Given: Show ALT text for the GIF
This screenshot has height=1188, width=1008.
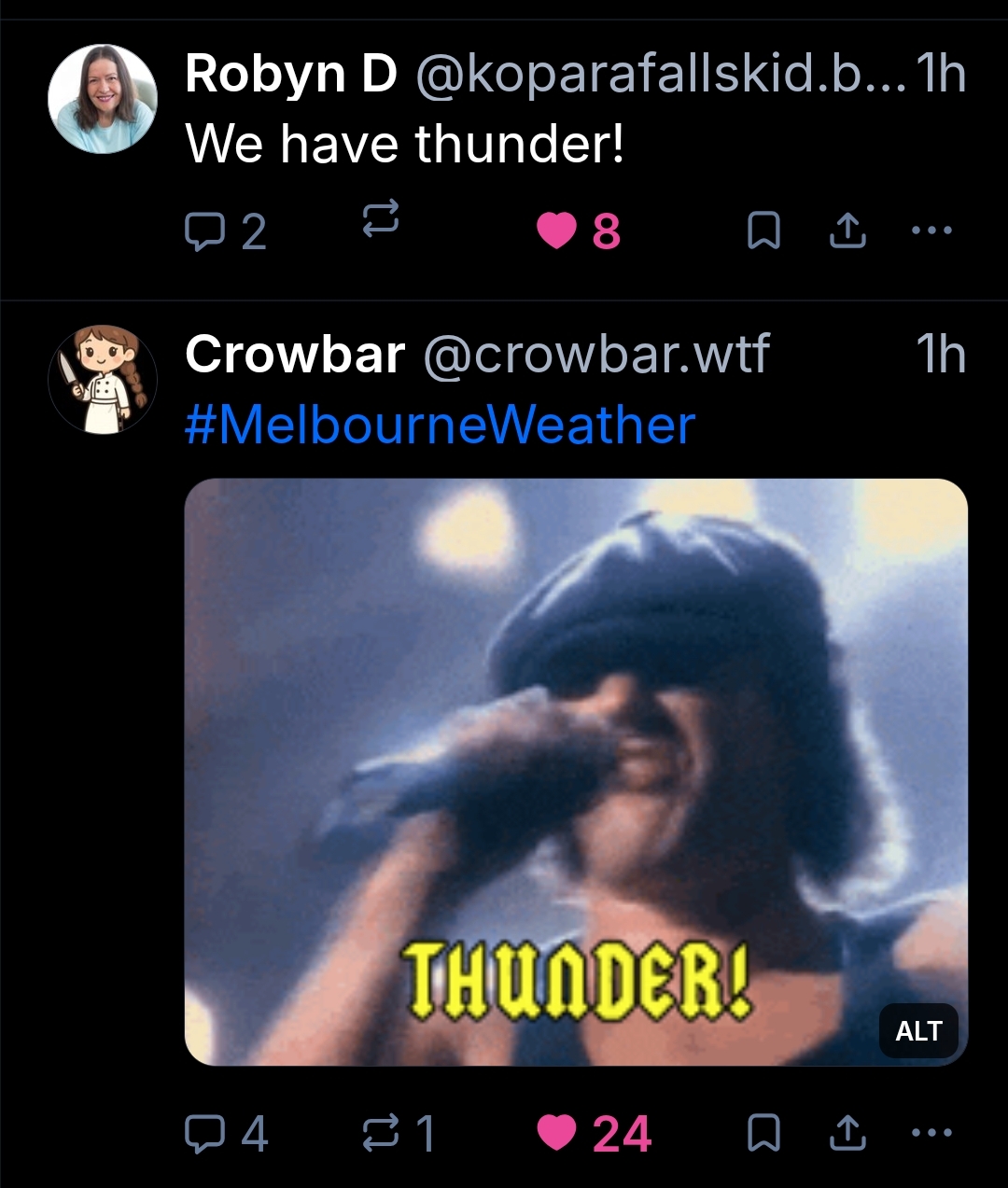Looking at the screenshot, I should point(918,1030).
